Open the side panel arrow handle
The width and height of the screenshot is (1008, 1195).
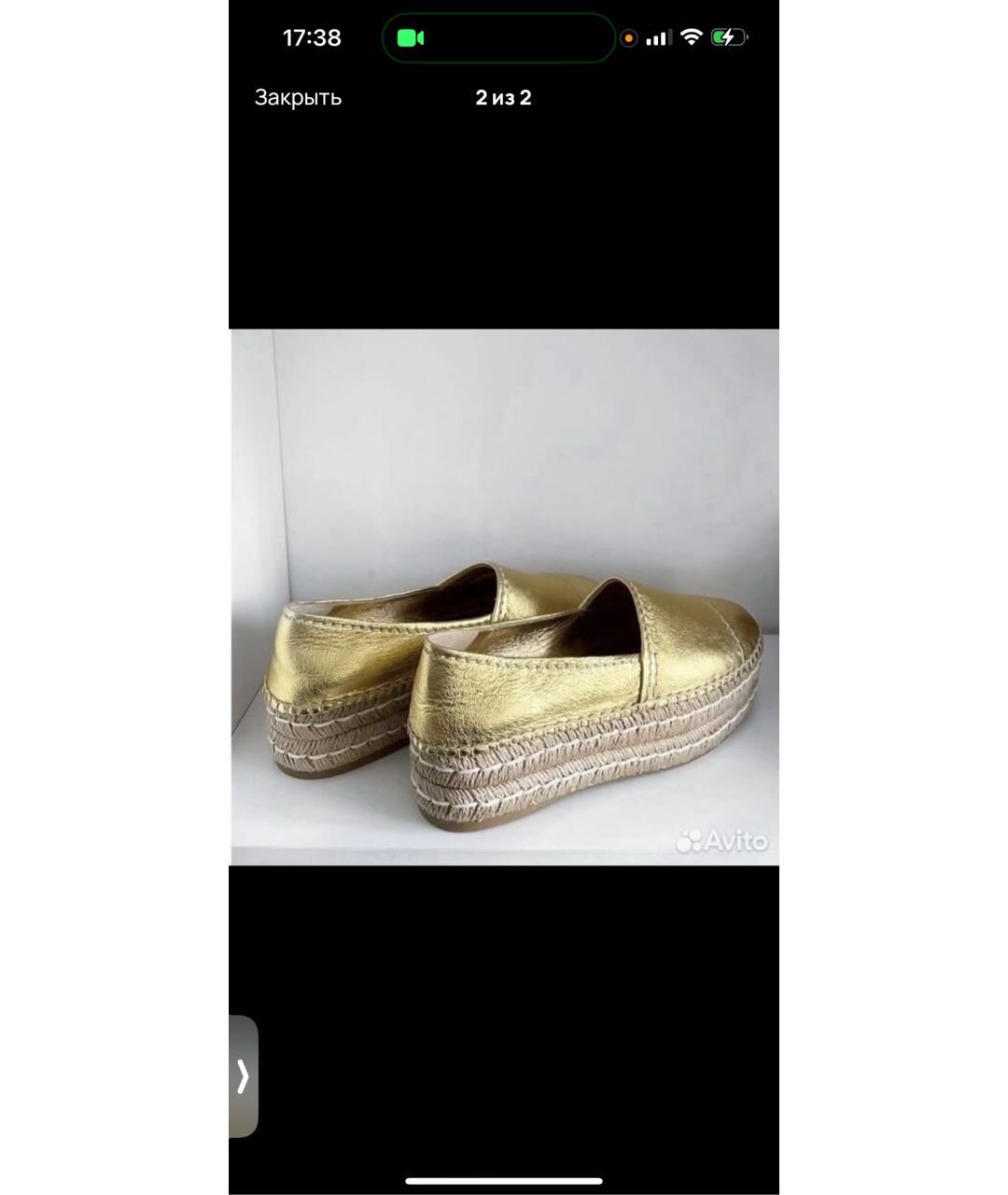[243, 1075]
